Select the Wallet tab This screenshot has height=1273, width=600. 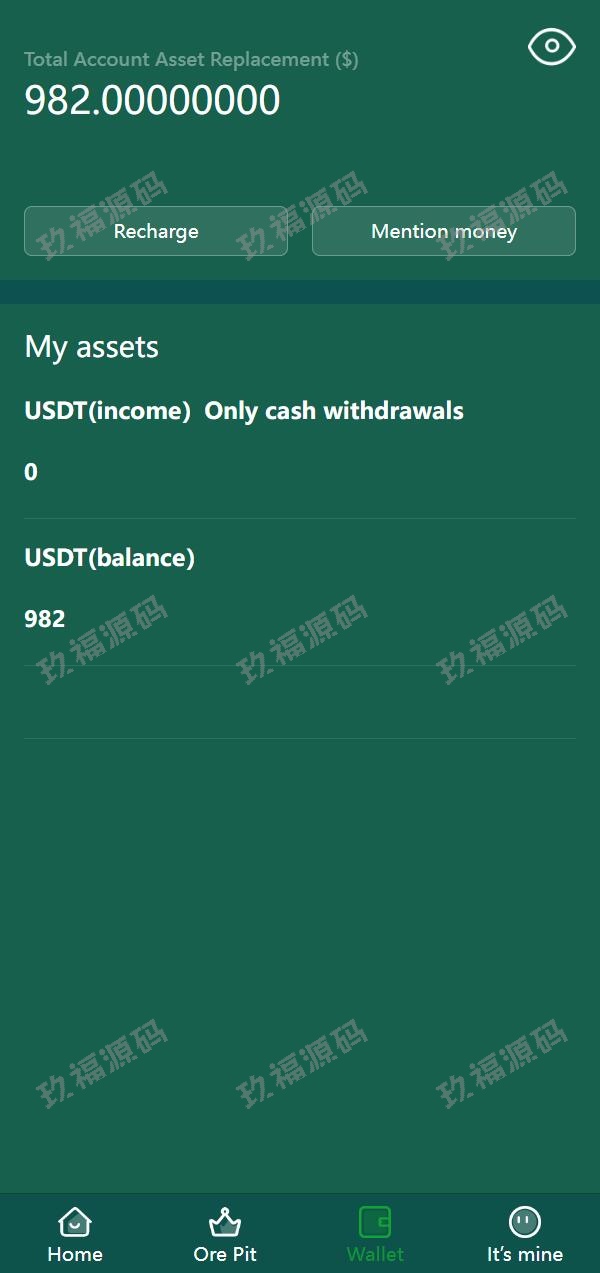click(375, 1233)
